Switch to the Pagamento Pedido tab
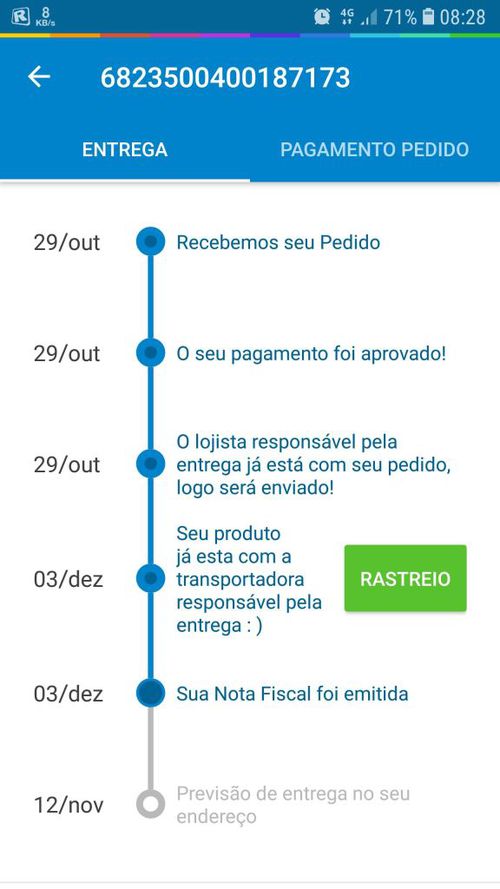The height and width of the screenshot is (889, 500). [375, 150]
